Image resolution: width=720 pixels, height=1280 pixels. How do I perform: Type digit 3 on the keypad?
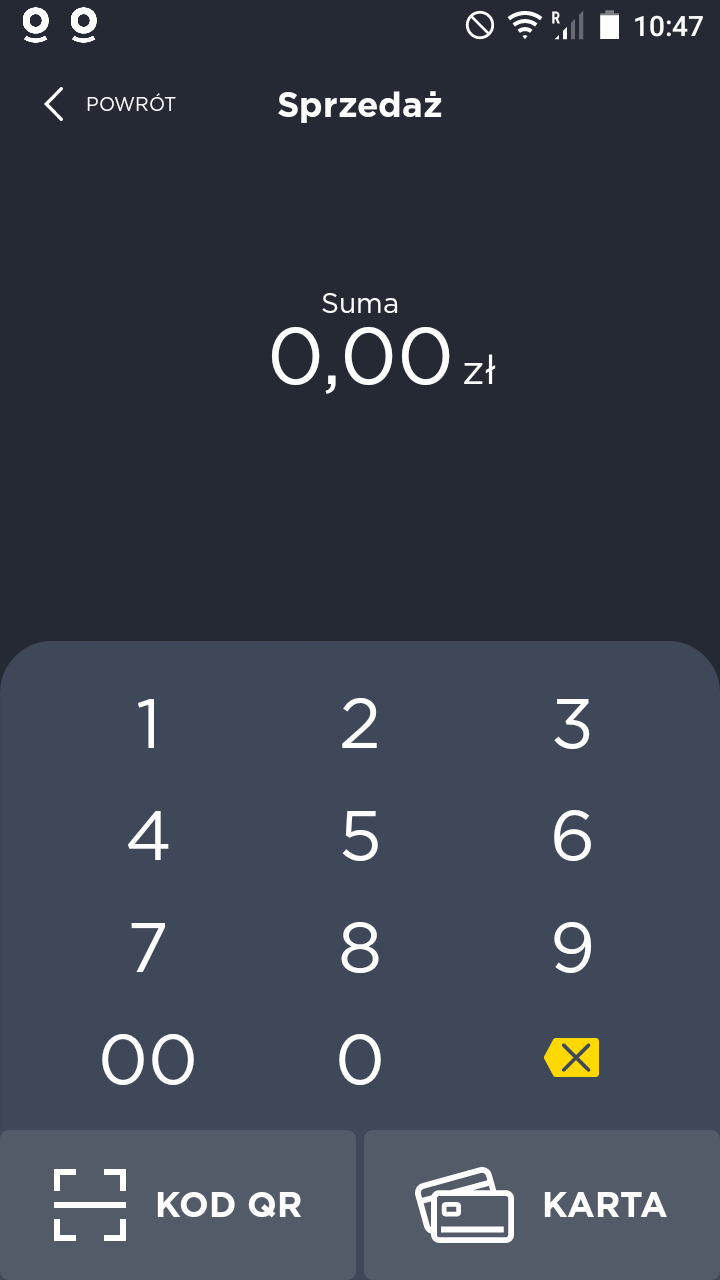coord(572,724)
